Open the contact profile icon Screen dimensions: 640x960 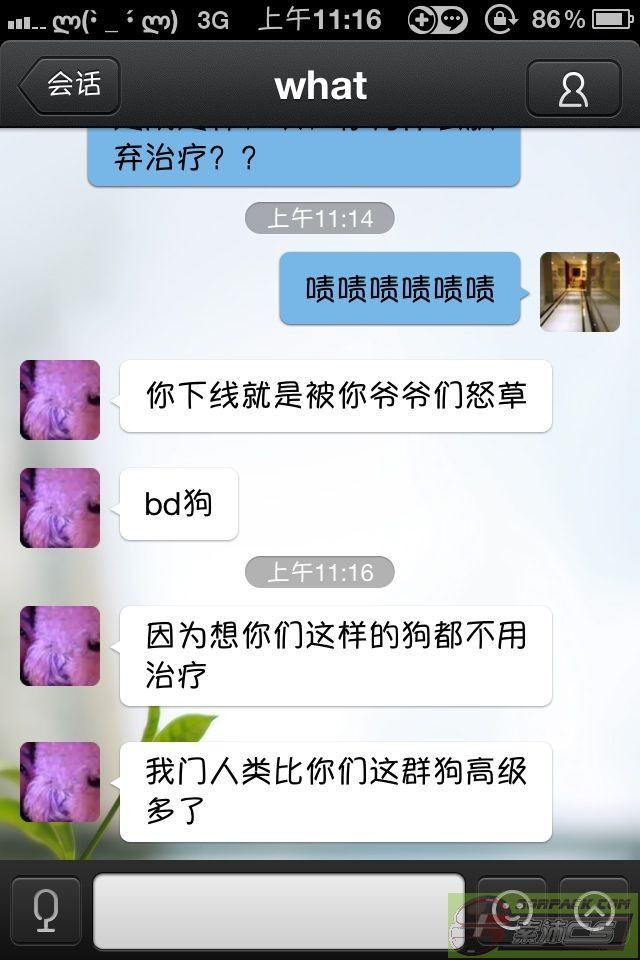(573, 88)
